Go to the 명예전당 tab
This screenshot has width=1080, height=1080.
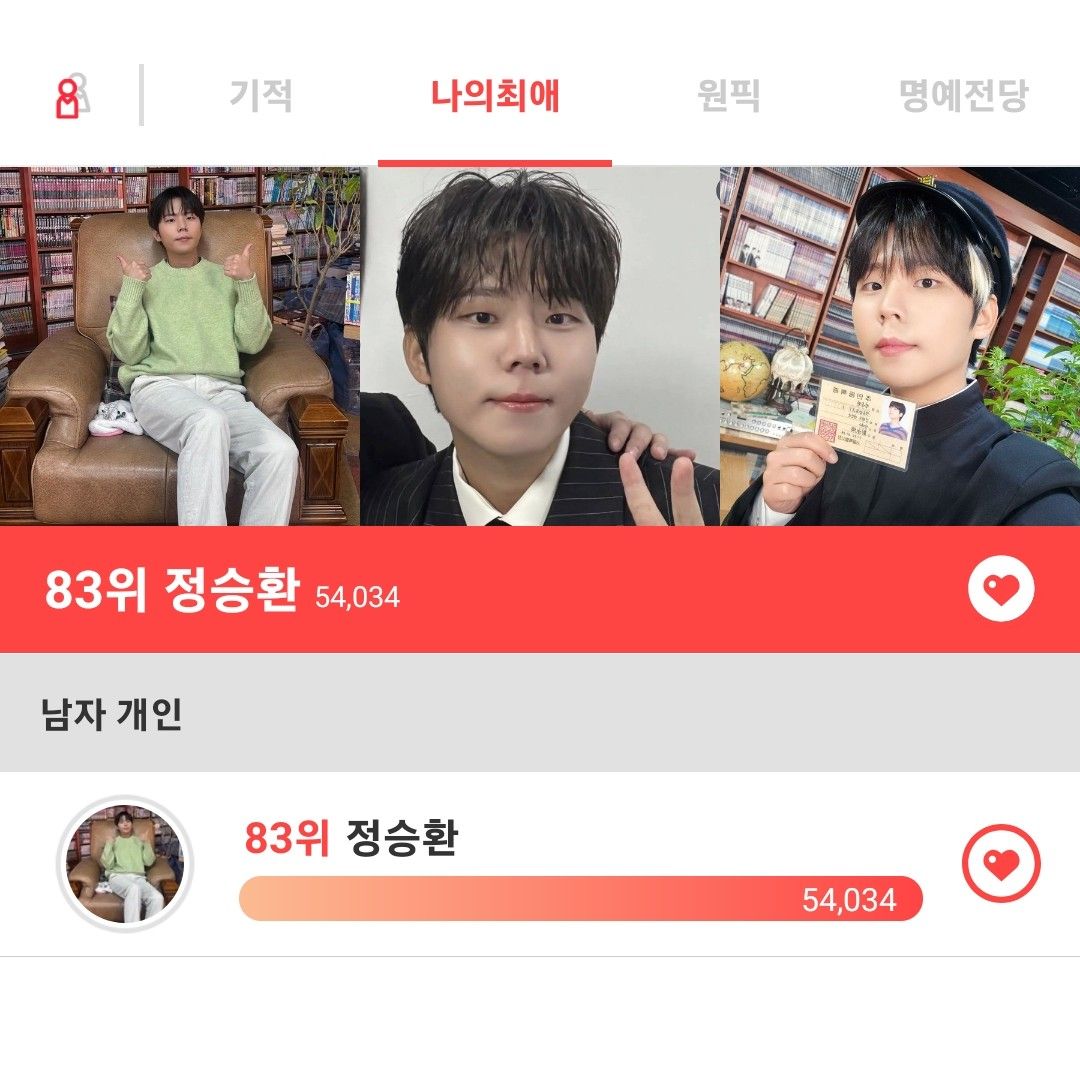coord(963,96)
